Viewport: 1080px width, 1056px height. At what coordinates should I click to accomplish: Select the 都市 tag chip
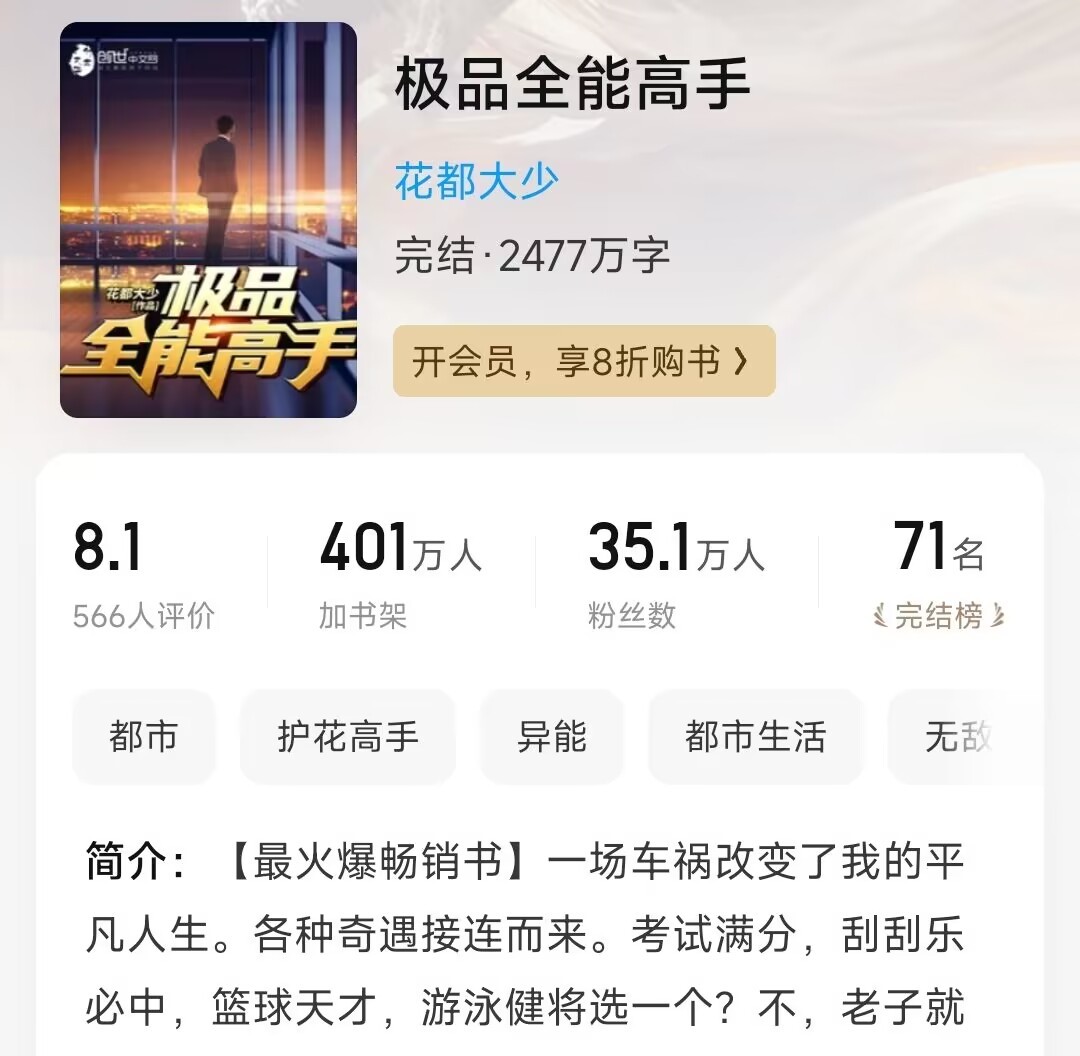coord(143,737)
